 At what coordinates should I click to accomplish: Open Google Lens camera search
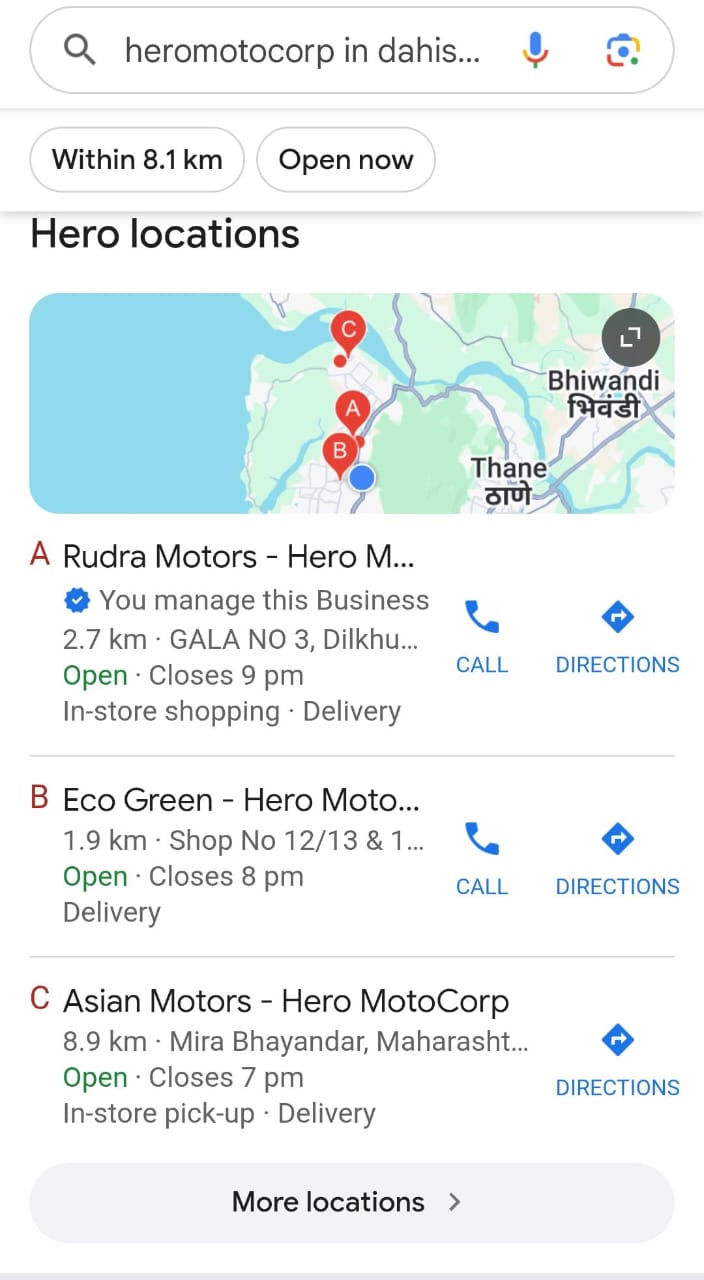(x=623, y=50)
